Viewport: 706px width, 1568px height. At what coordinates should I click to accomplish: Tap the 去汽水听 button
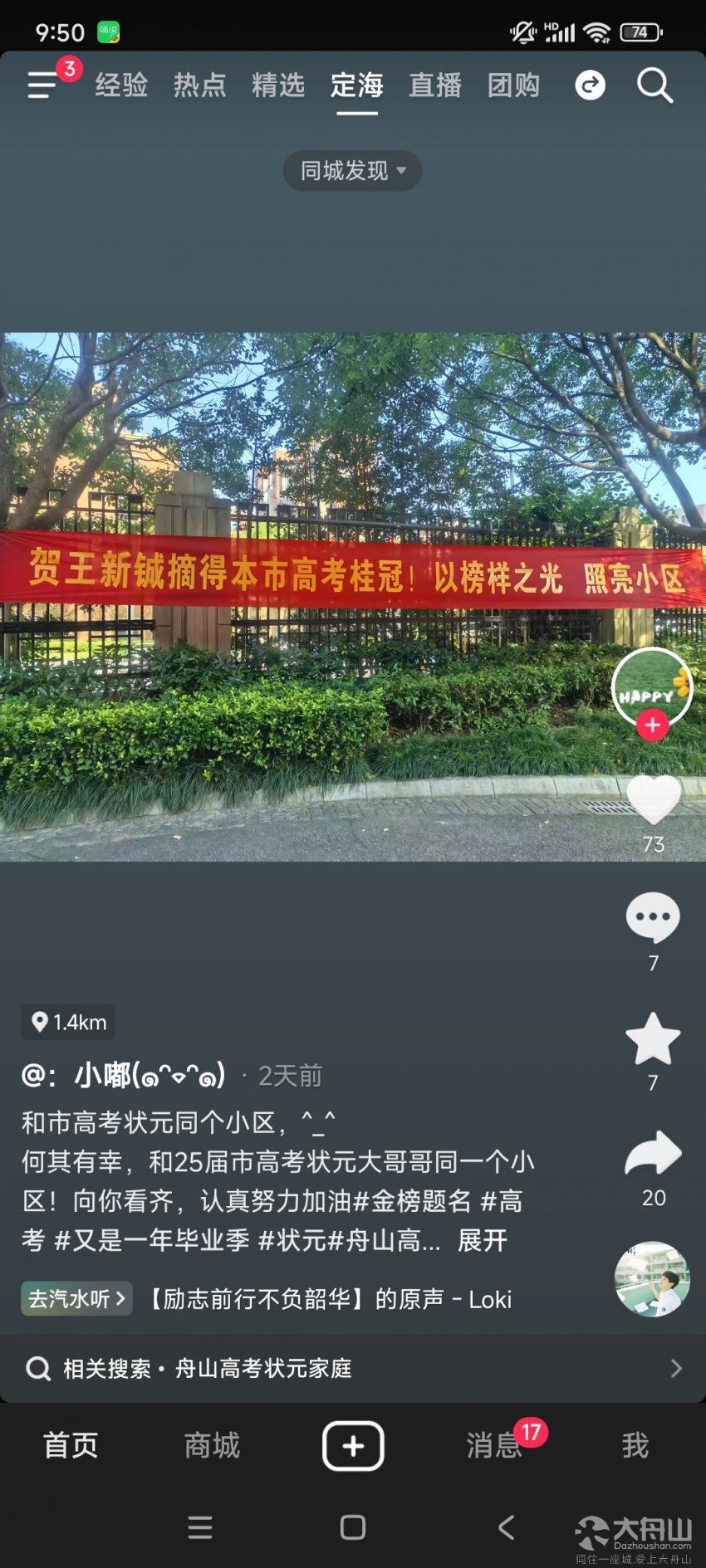(76, 1298)
